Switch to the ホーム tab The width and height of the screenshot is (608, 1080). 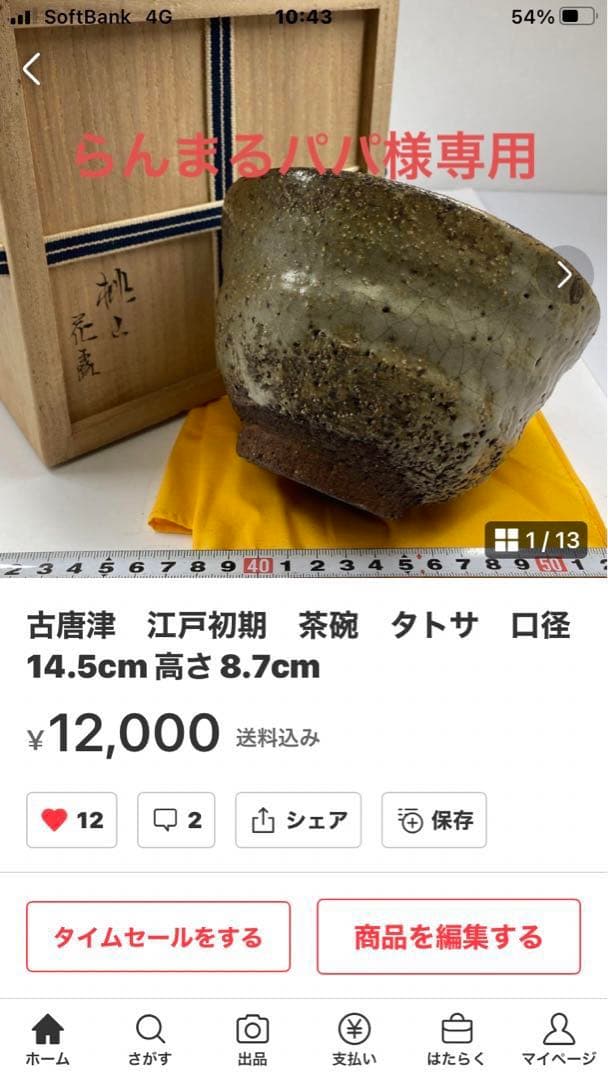tap(47, 1040)
